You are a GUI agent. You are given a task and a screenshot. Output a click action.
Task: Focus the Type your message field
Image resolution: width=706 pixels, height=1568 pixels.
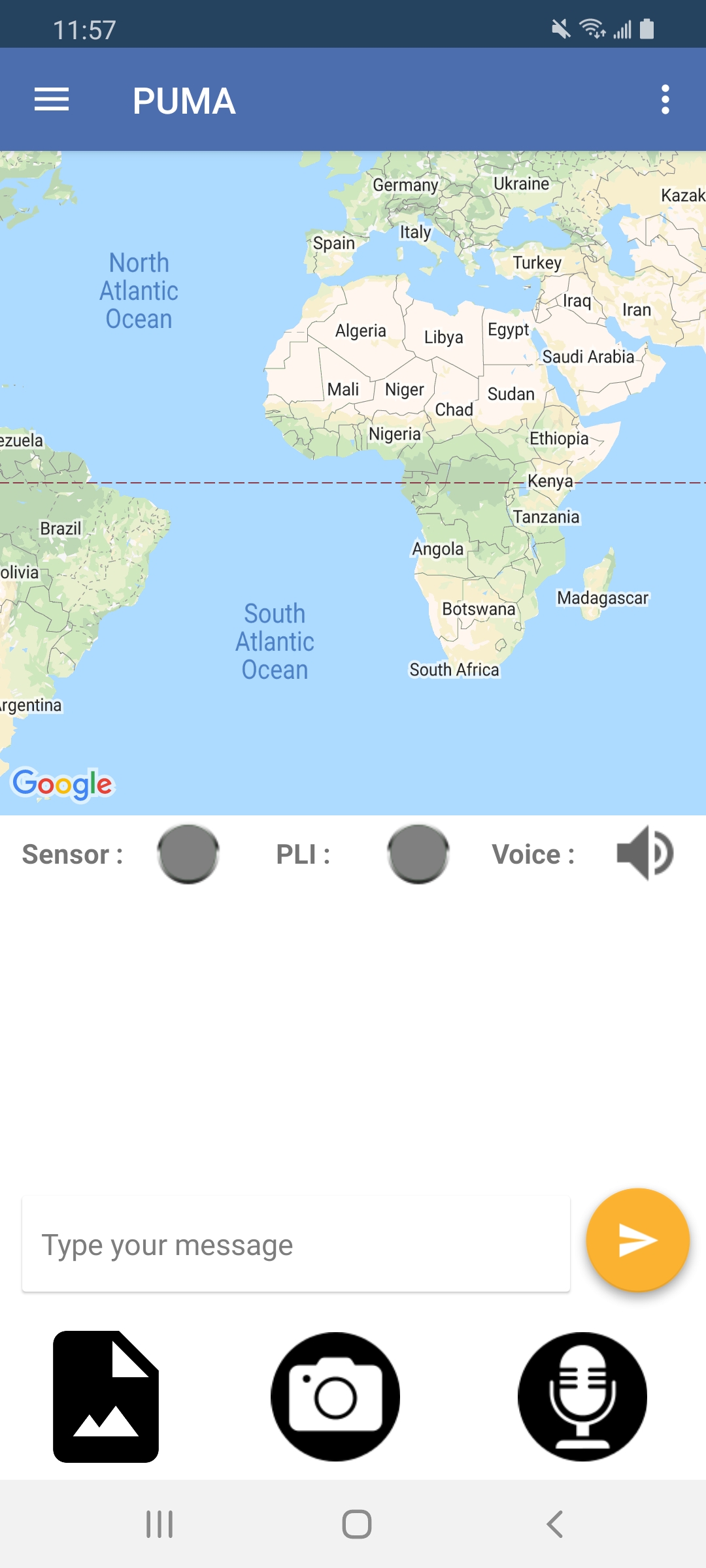point(295,1245)
